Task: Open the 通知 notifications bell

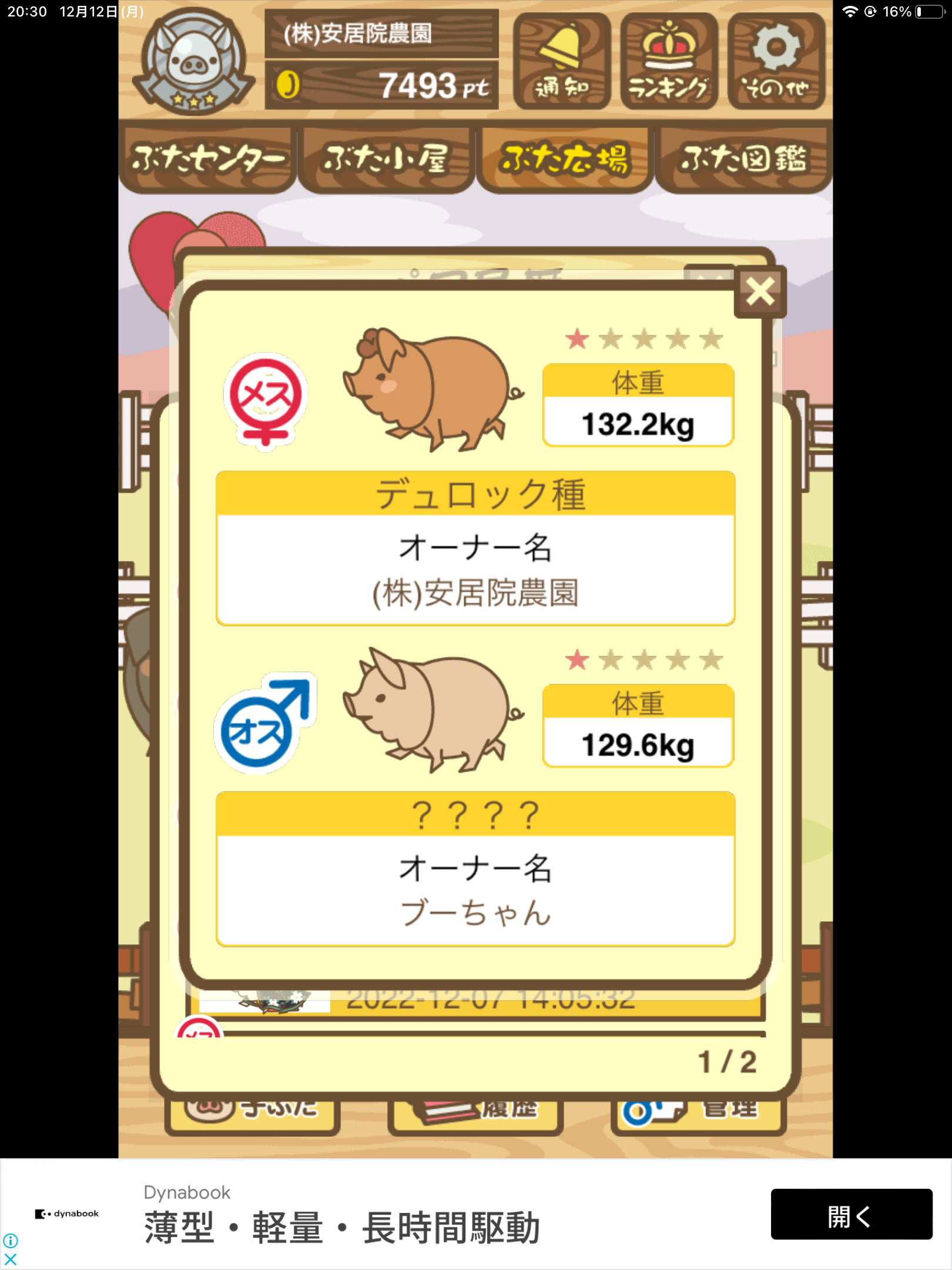Action: 561,61
